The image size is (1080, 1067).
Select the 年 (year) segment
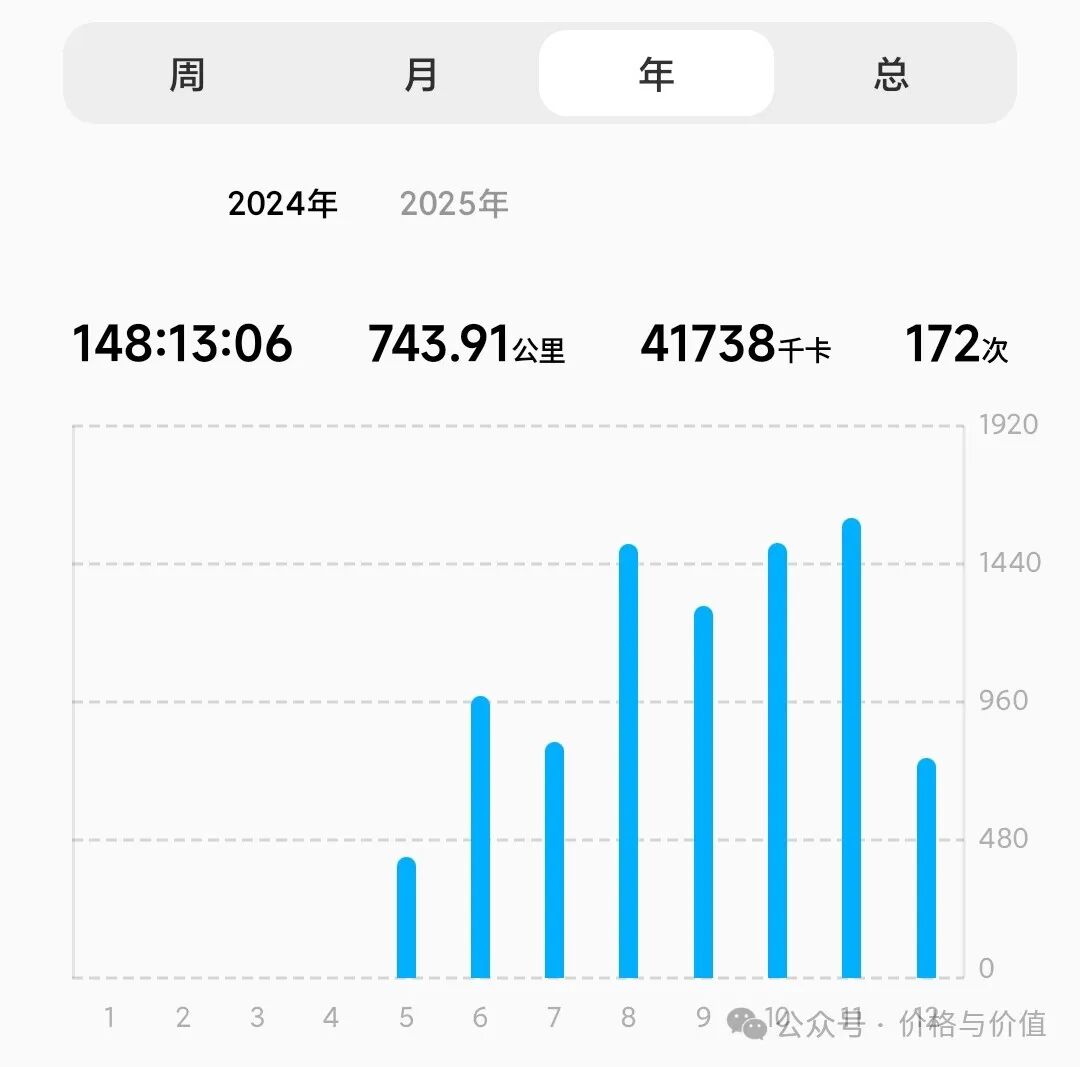point(656,75)
